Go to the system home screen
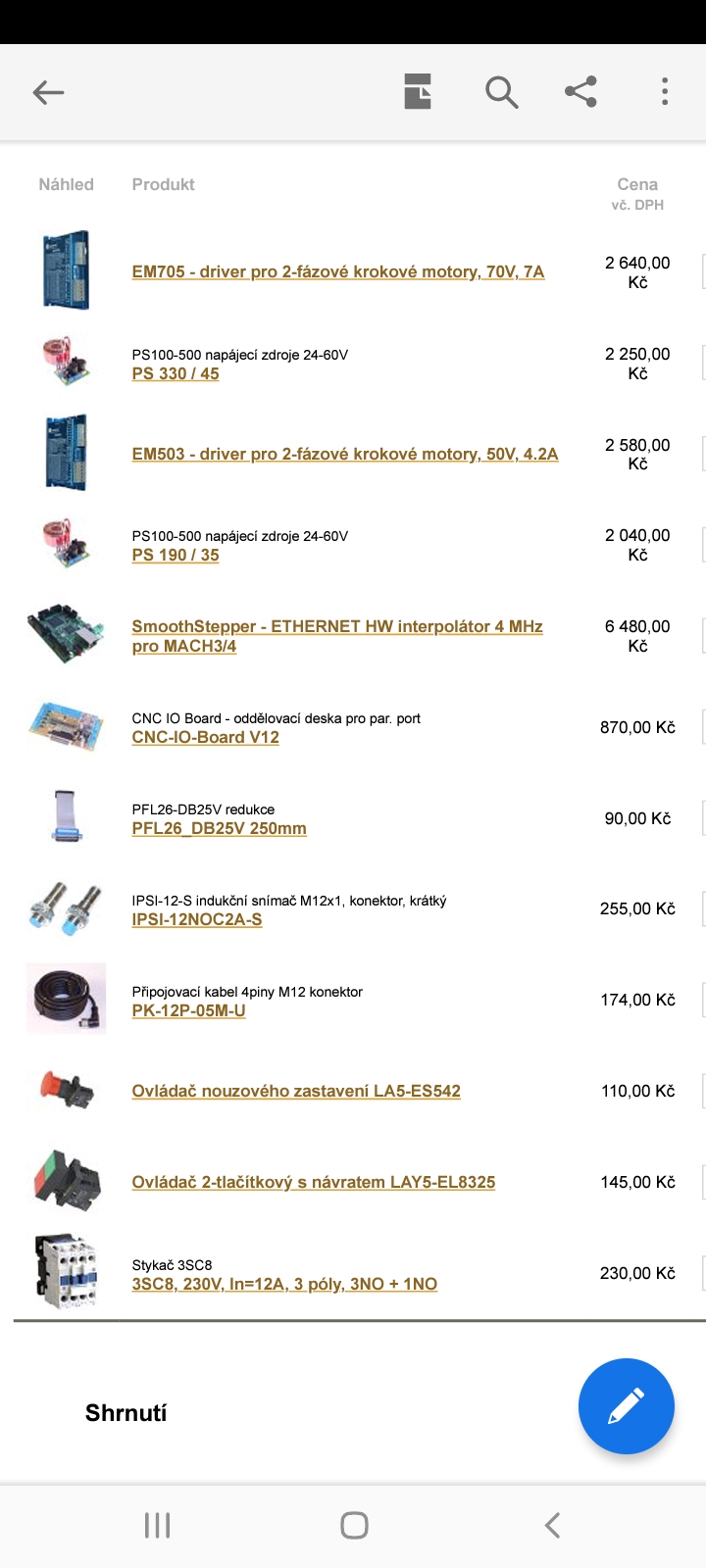Viewport: 706px width, 1568px height. (354, 1525)
